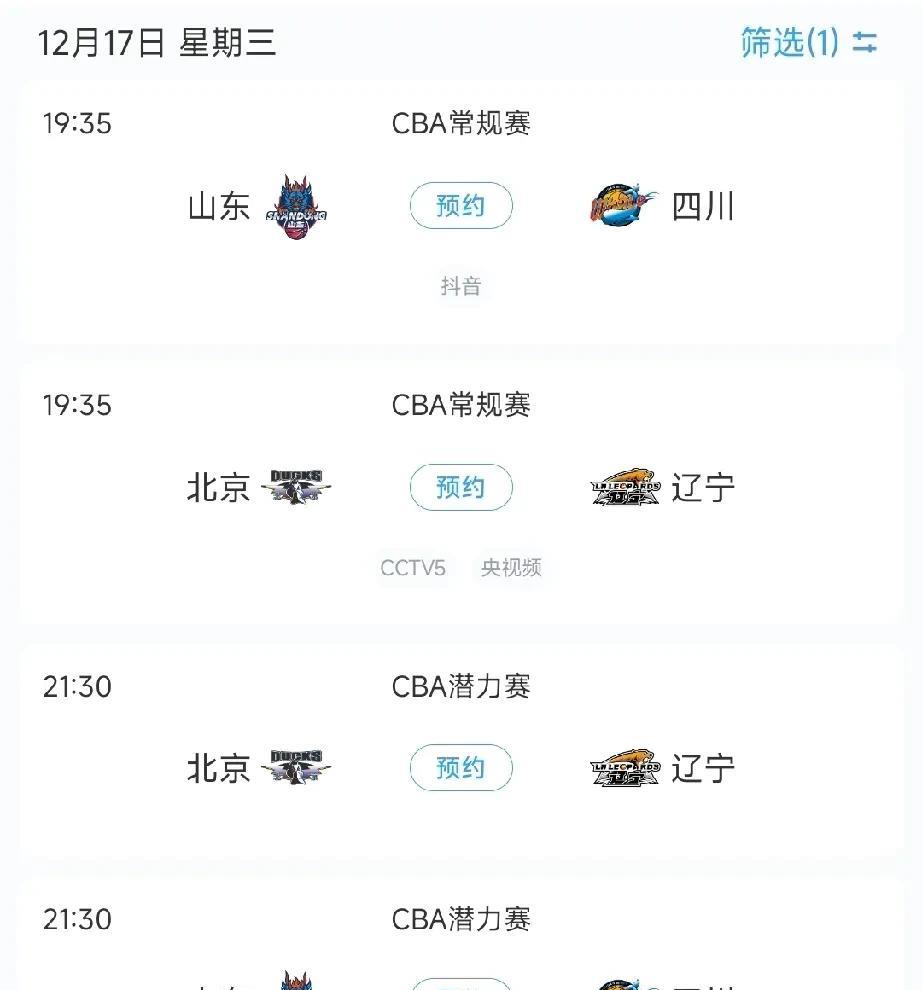Tap 预约 for the Shandong vs Sichuan game

point(461,206)
